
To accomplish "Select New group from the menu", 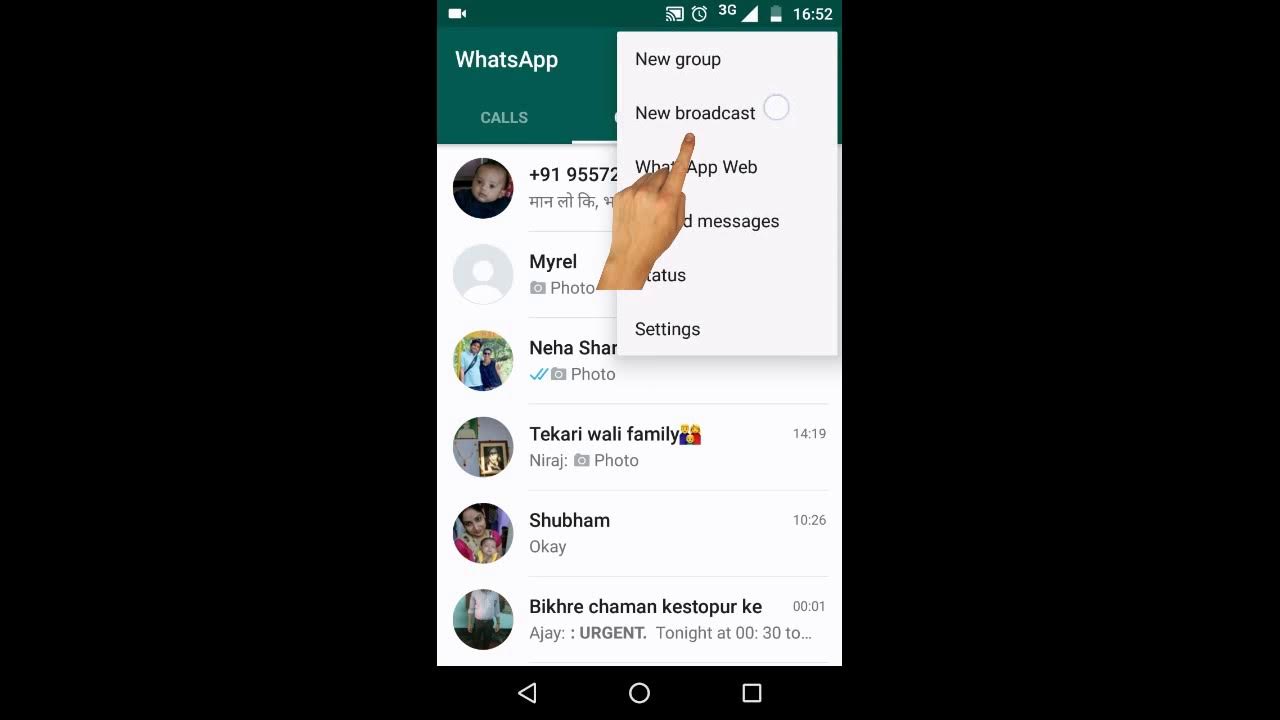I will coord(678,59).
